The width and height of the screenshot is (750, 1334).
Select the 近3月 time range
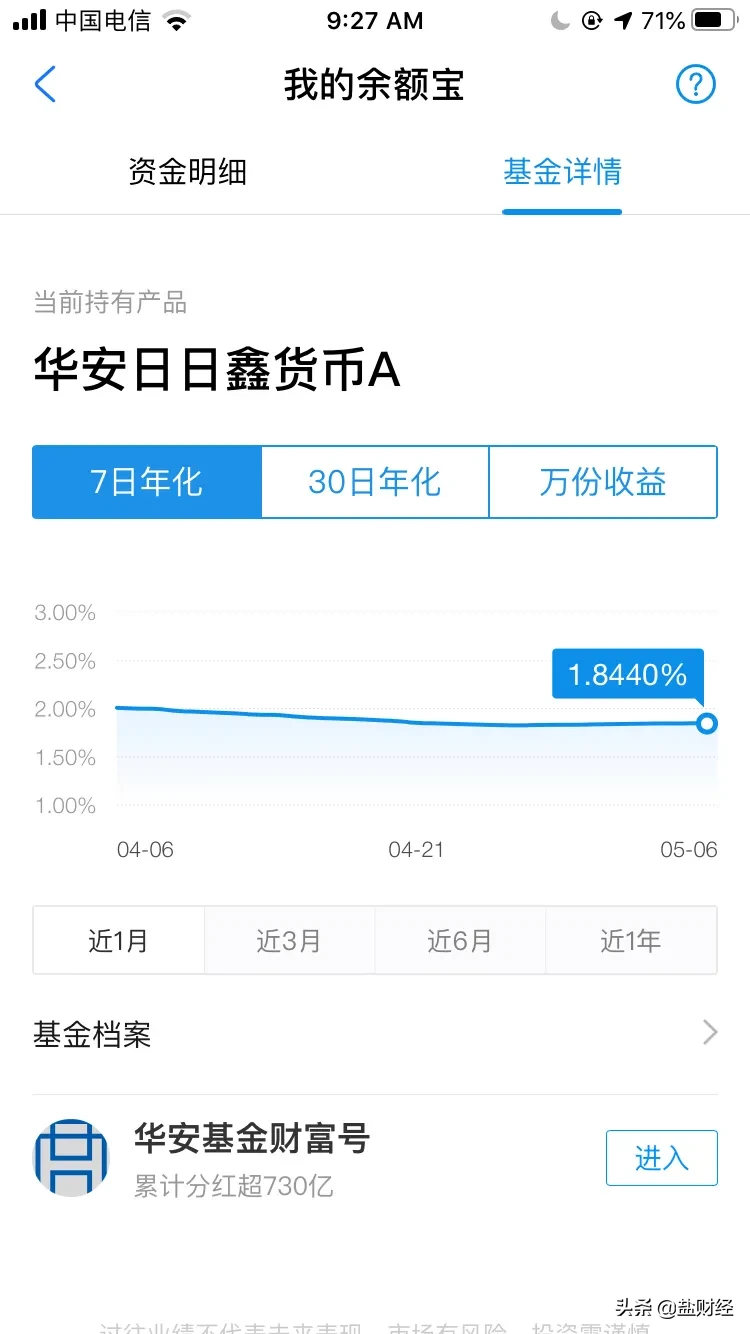click(289, 940)
